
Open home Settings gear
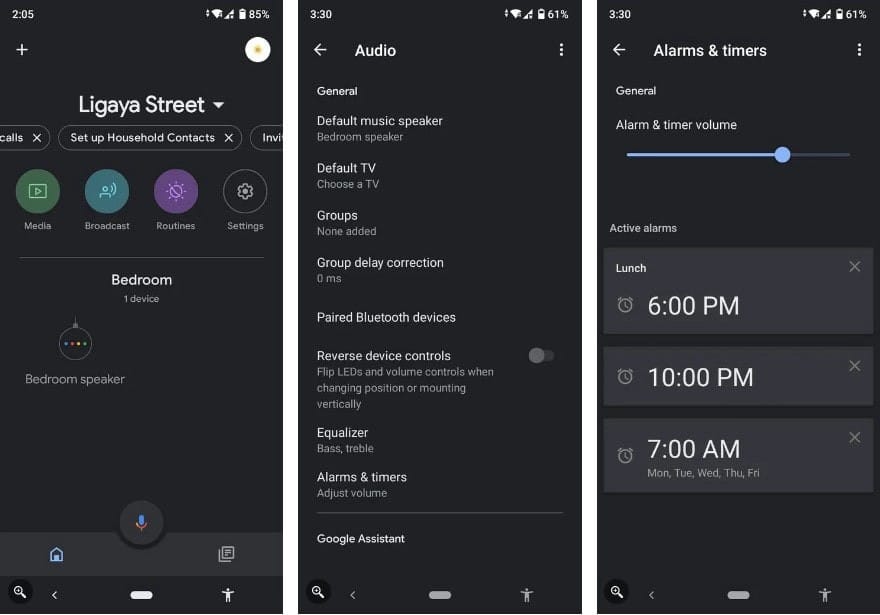click(x=245, y=191)
